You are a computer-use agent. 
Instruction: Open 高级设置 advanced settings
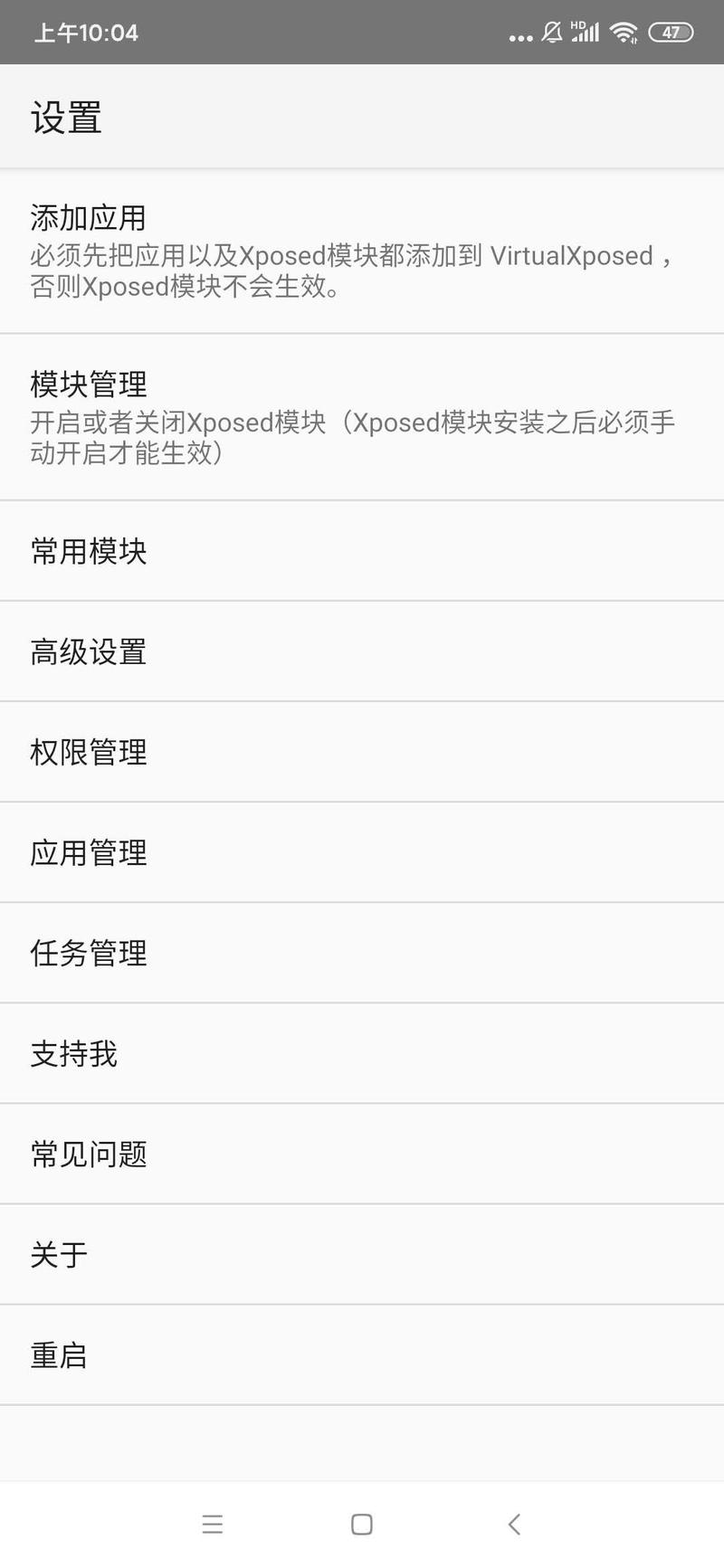click(362, 651)
